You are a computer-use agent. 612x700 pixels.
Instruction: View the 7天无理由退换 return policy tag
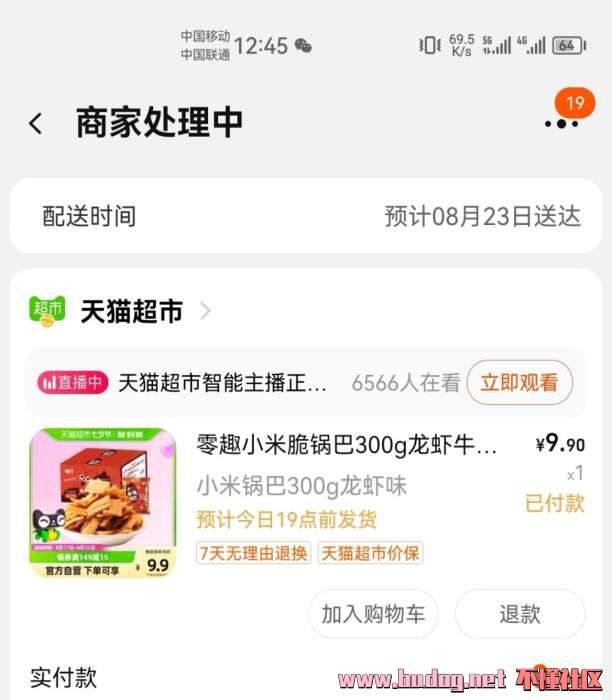point(254,553)
